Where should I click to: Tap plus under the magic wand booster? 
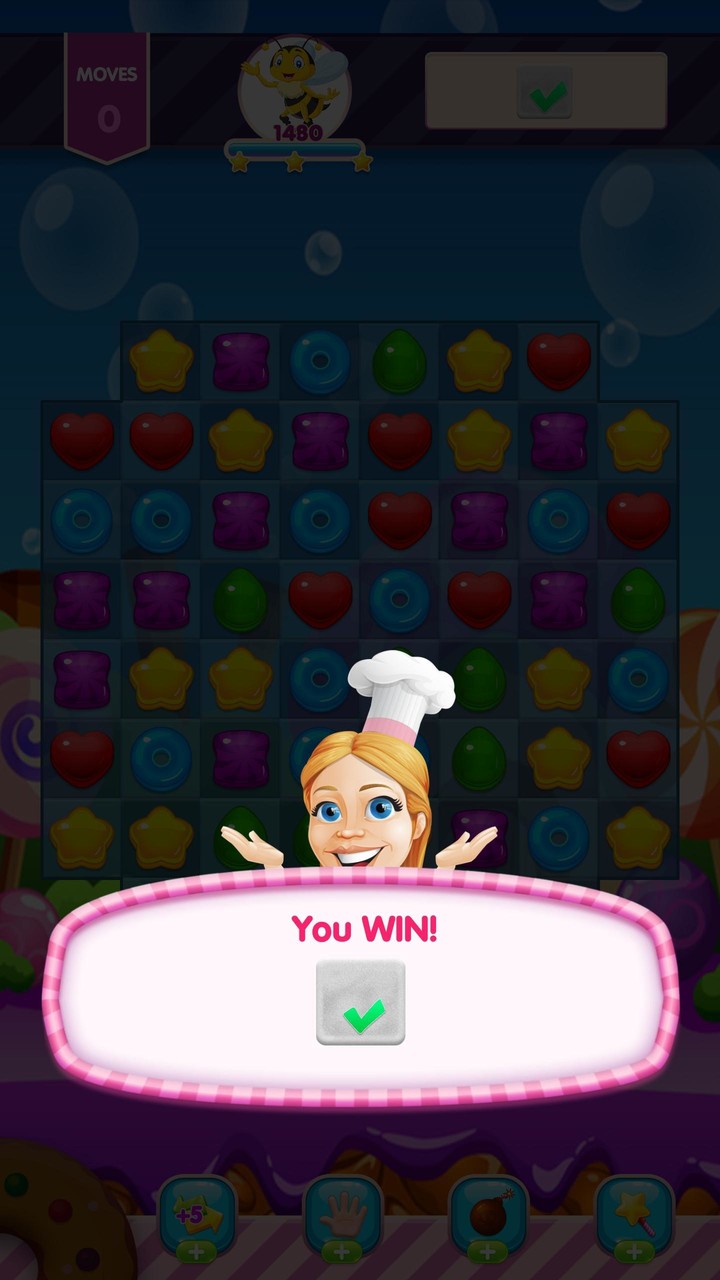[x=635, y=1251]
